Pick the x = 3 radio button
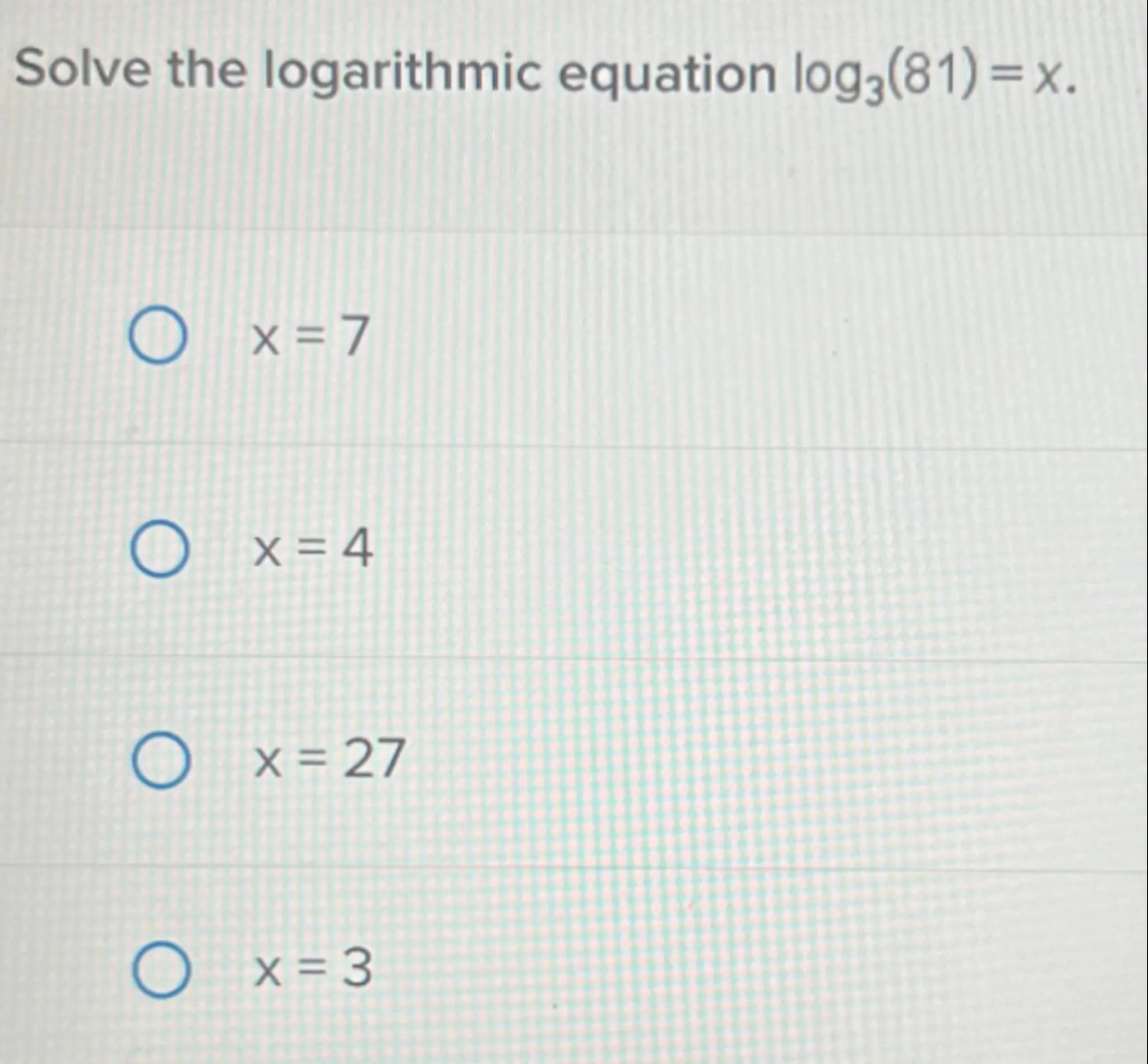 (x=161, y=970)
